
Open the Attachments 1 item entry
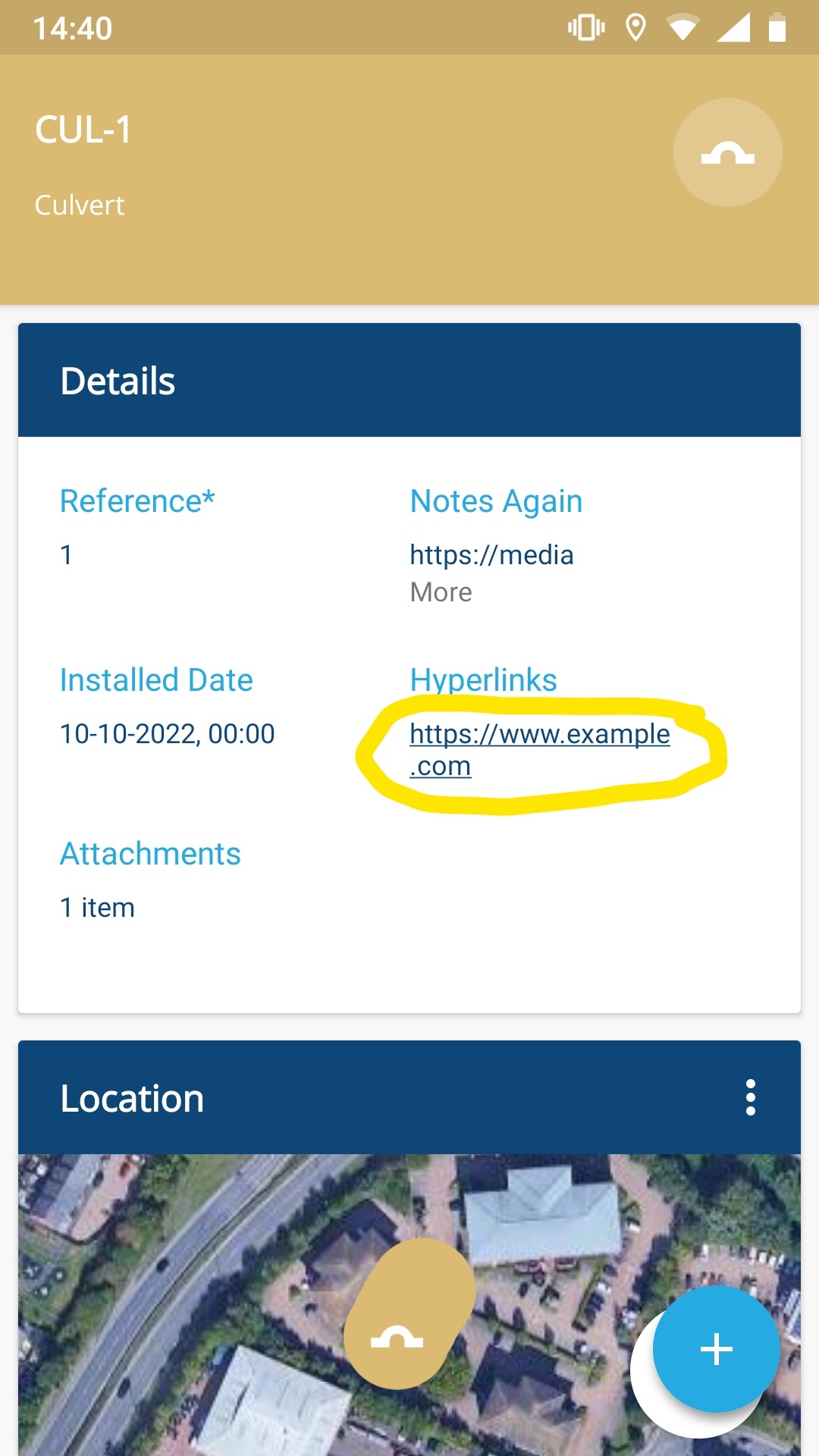coord(97,908)
